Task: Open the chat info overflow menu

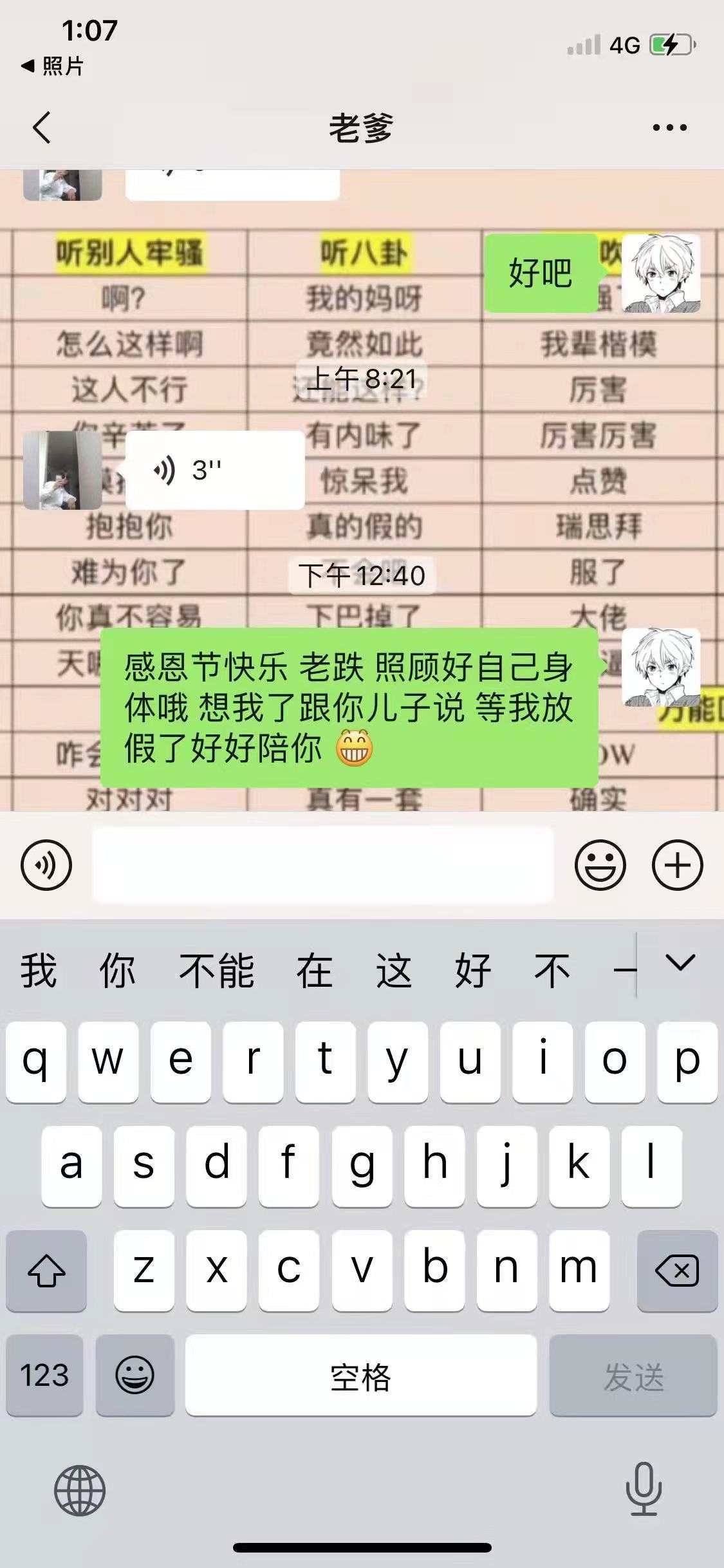Action: [x=669, y=127]
